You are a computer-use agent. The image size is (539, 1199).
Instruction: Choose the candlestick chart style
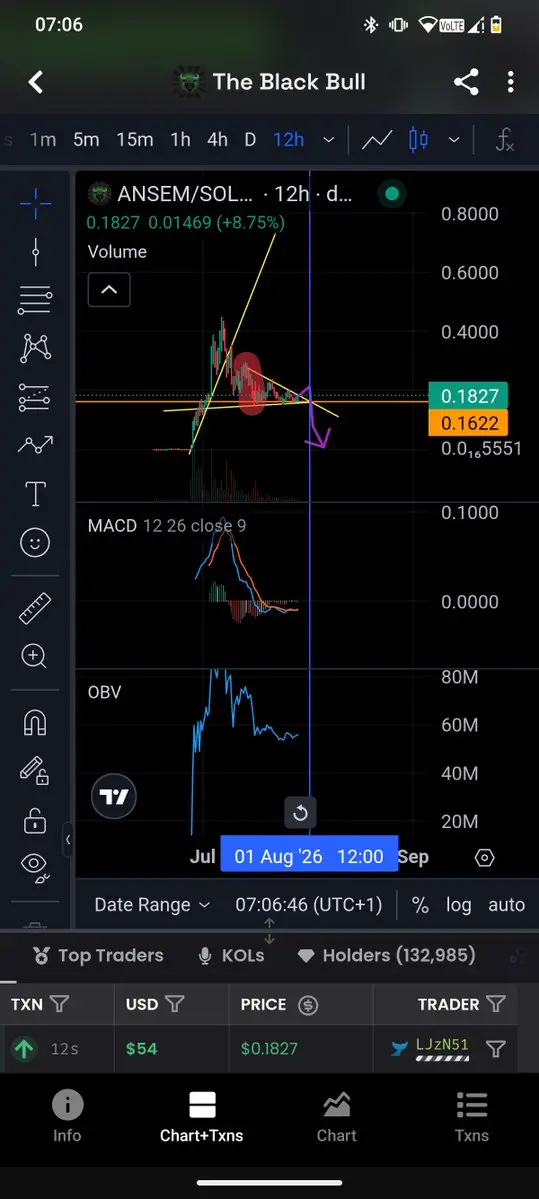(418, 140)
